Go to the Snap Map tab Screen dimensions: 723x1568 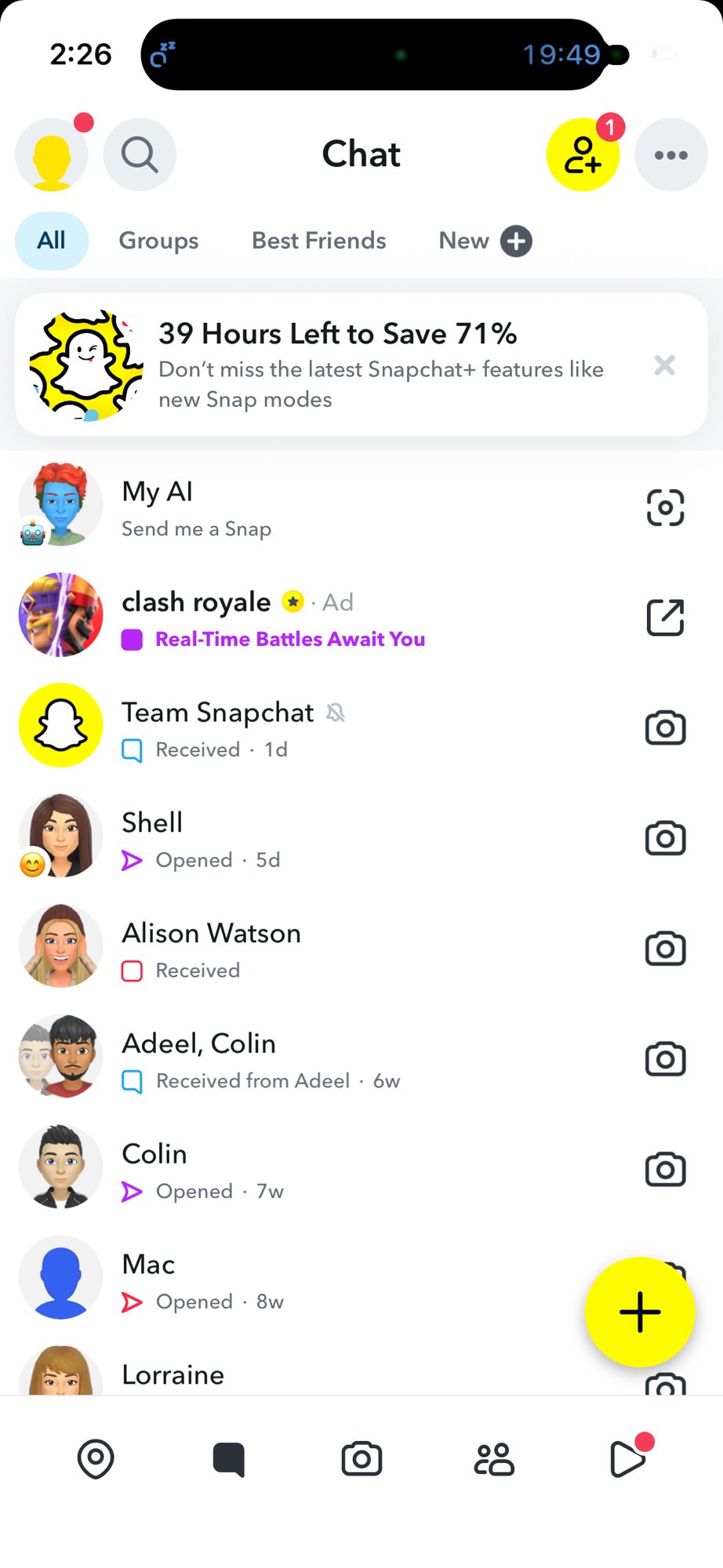pyautogui.click(x=96, y=1459)
